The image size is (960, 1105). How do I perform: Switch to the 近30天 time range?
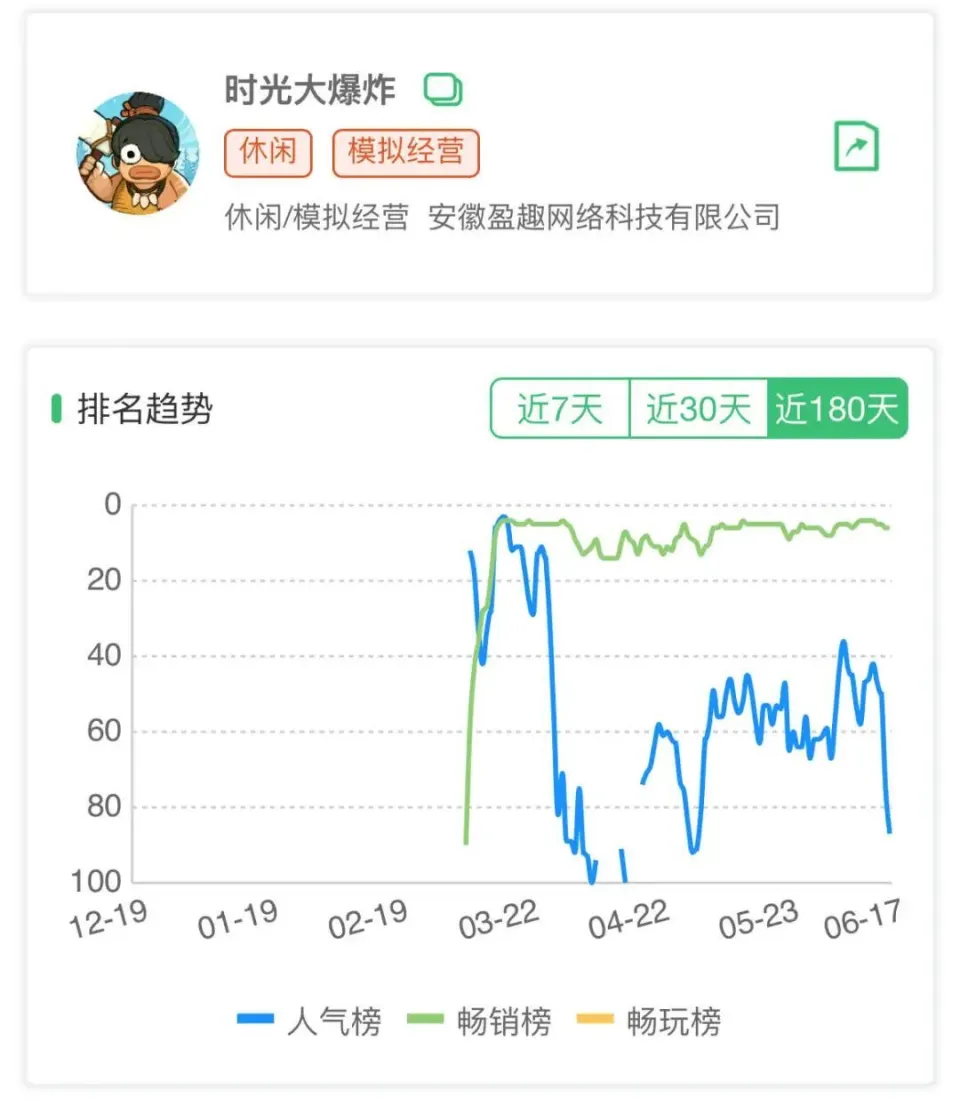coord(698,410)
